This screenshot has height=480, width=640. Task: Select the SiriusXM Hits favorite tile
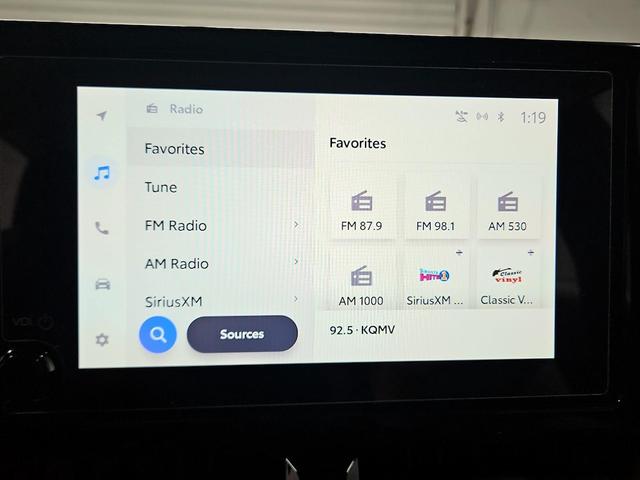[x=435, y=282]
